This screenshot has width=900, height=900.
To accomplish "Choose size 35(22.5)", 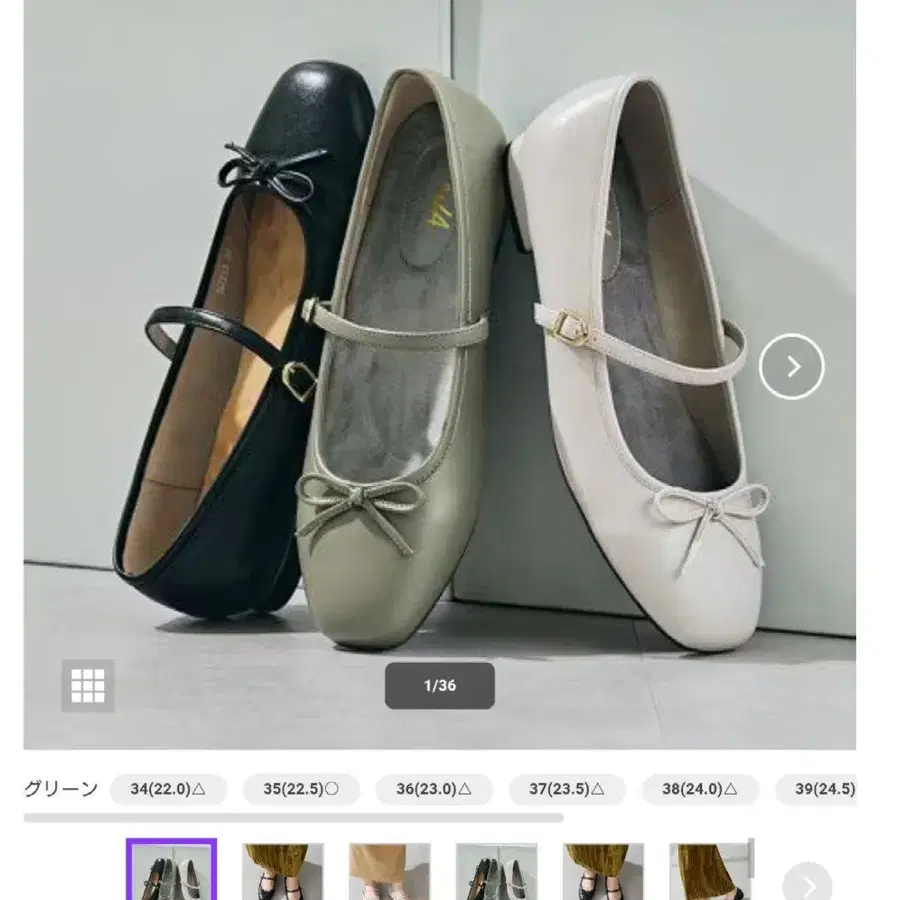I will [301, 789].
